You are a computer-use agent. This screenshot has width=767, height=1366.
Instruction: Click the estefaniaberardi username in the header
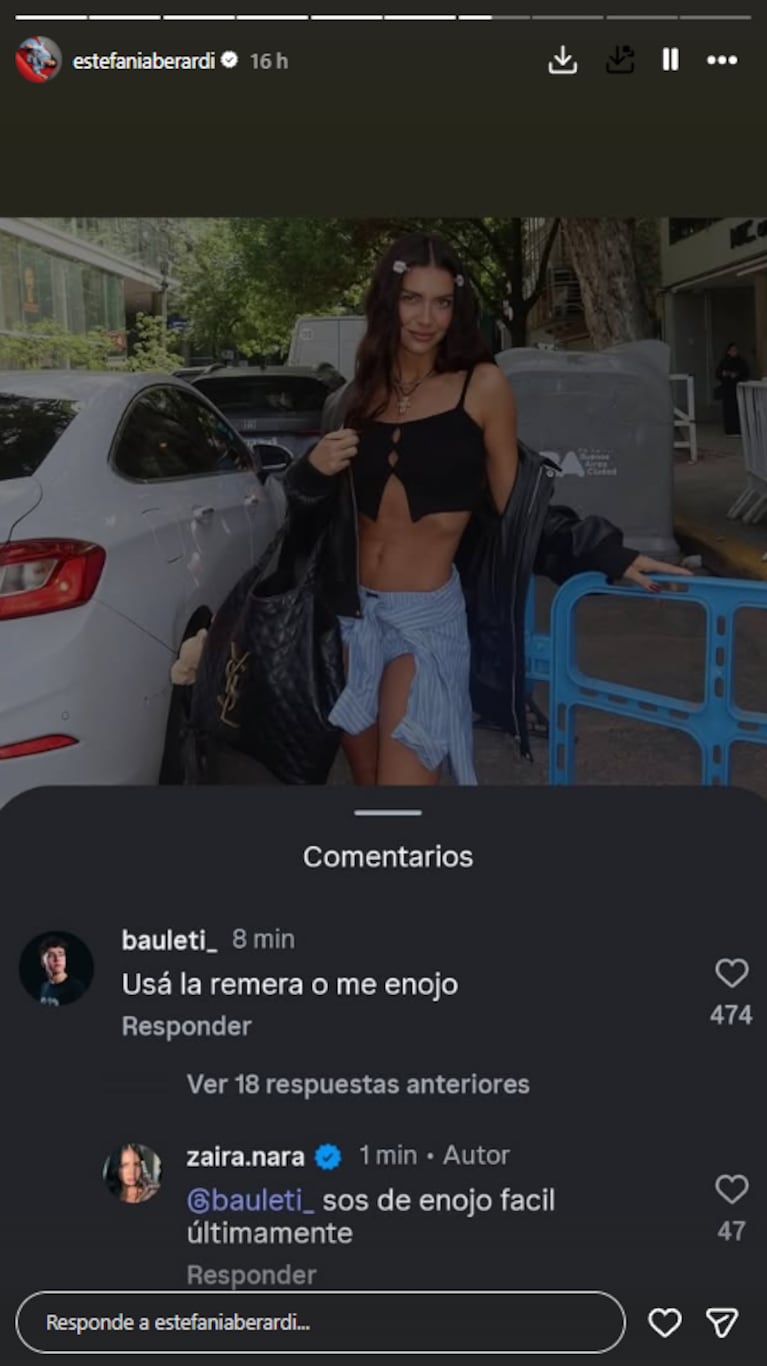click(145, 58)
